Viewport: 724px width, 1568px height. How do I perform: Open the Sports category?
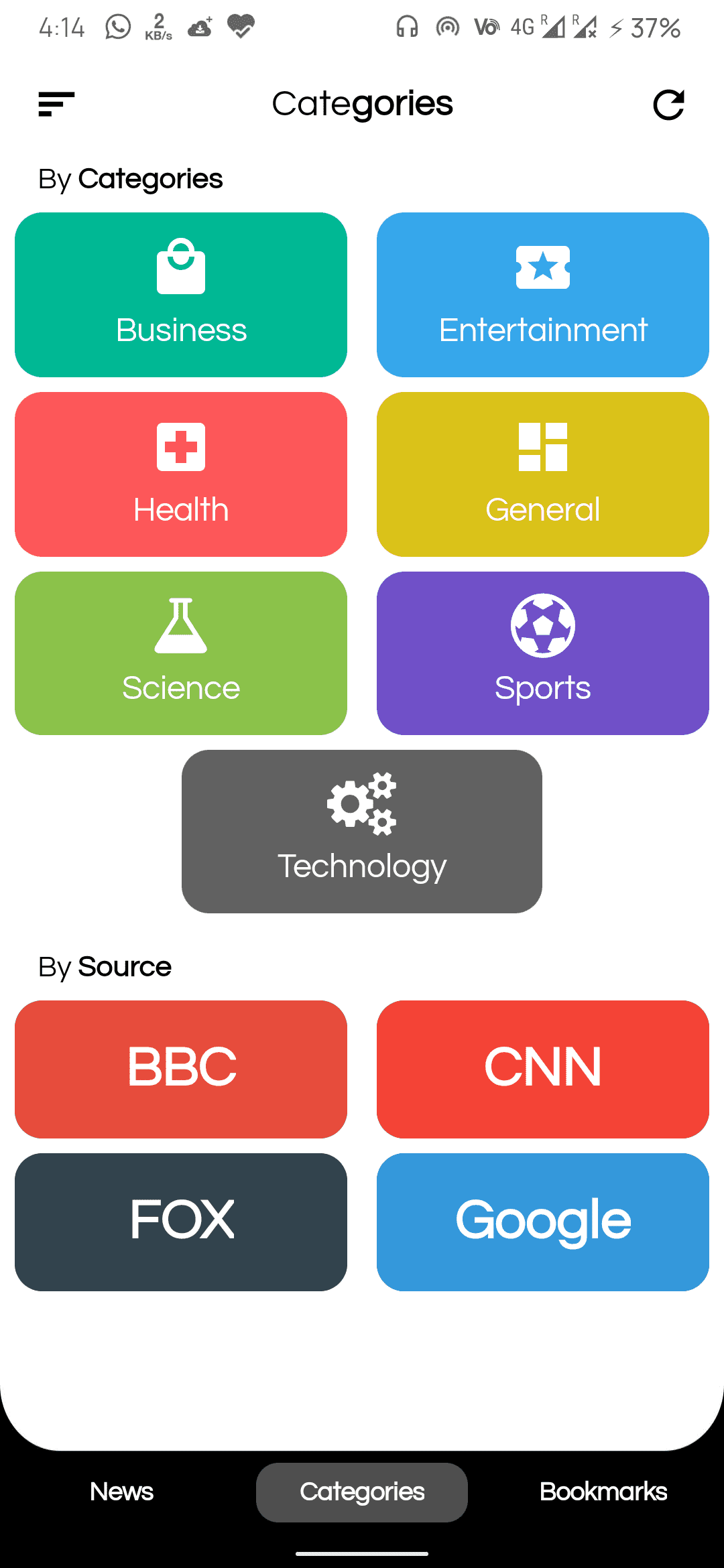click(543, 653)
